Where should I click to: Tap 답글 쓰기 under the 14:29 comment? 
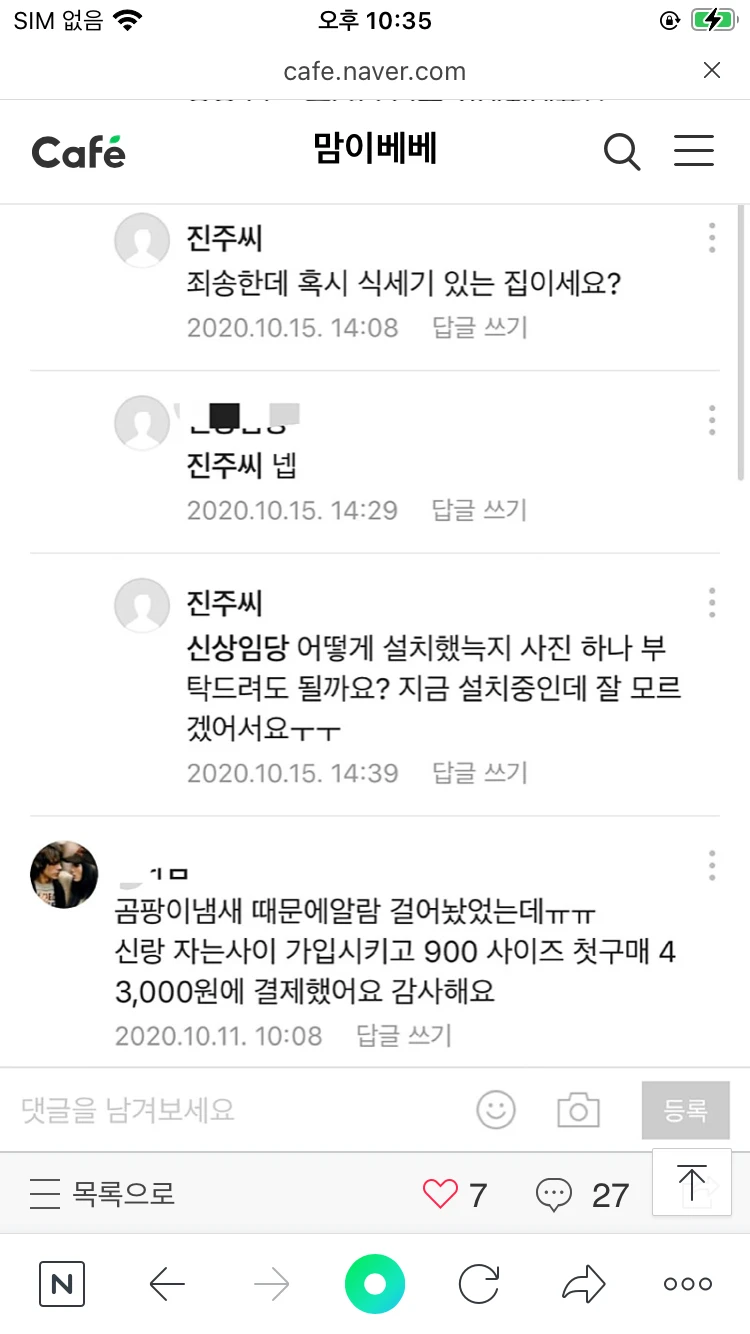click(x=479, y=510)
